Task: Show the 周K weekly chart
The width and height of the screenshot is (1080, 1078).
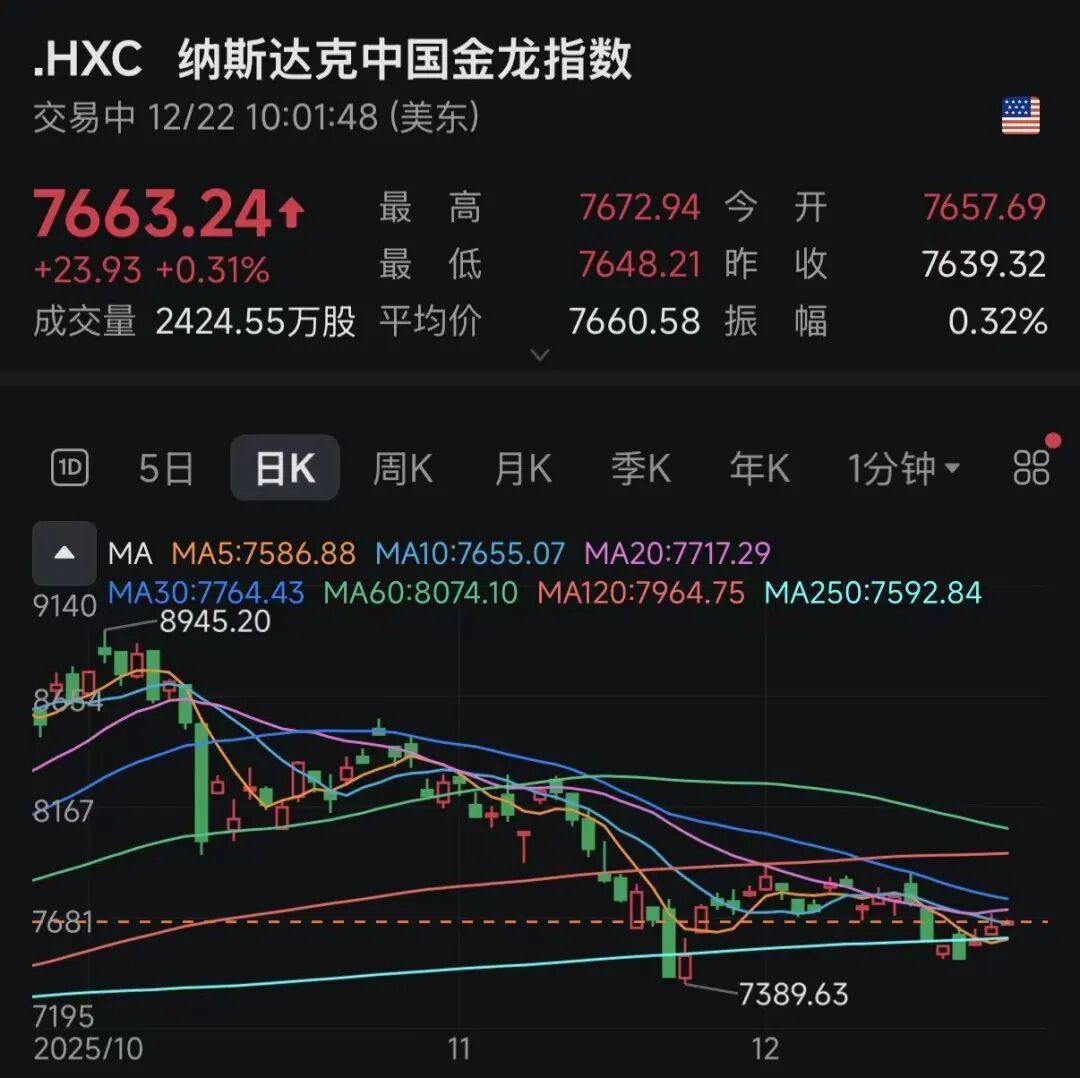Action: [x=402, y=468]
